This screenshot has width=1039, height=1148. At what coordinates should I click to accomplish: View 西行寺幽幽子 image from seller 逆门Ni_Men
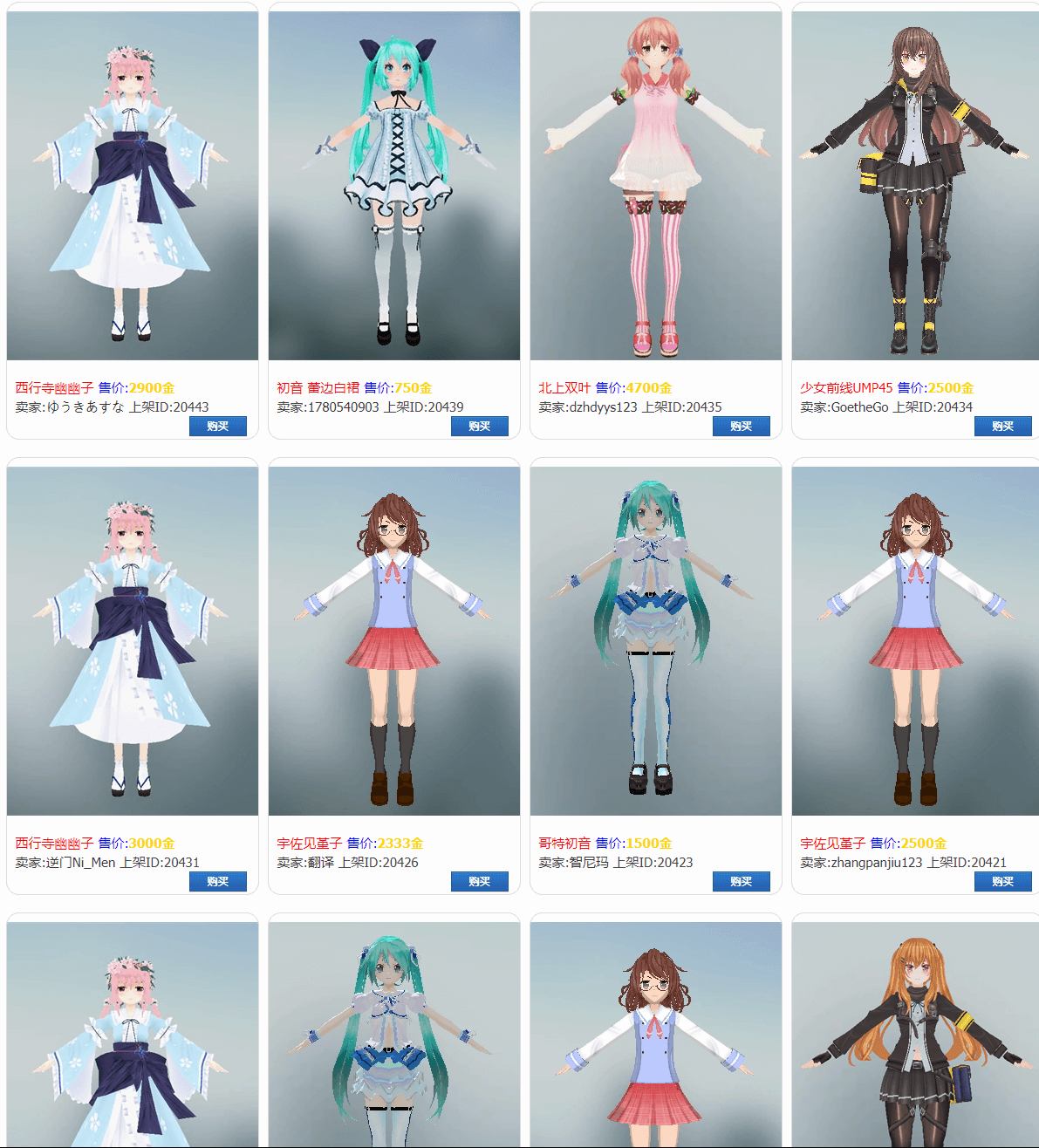(x=132, y=640)
